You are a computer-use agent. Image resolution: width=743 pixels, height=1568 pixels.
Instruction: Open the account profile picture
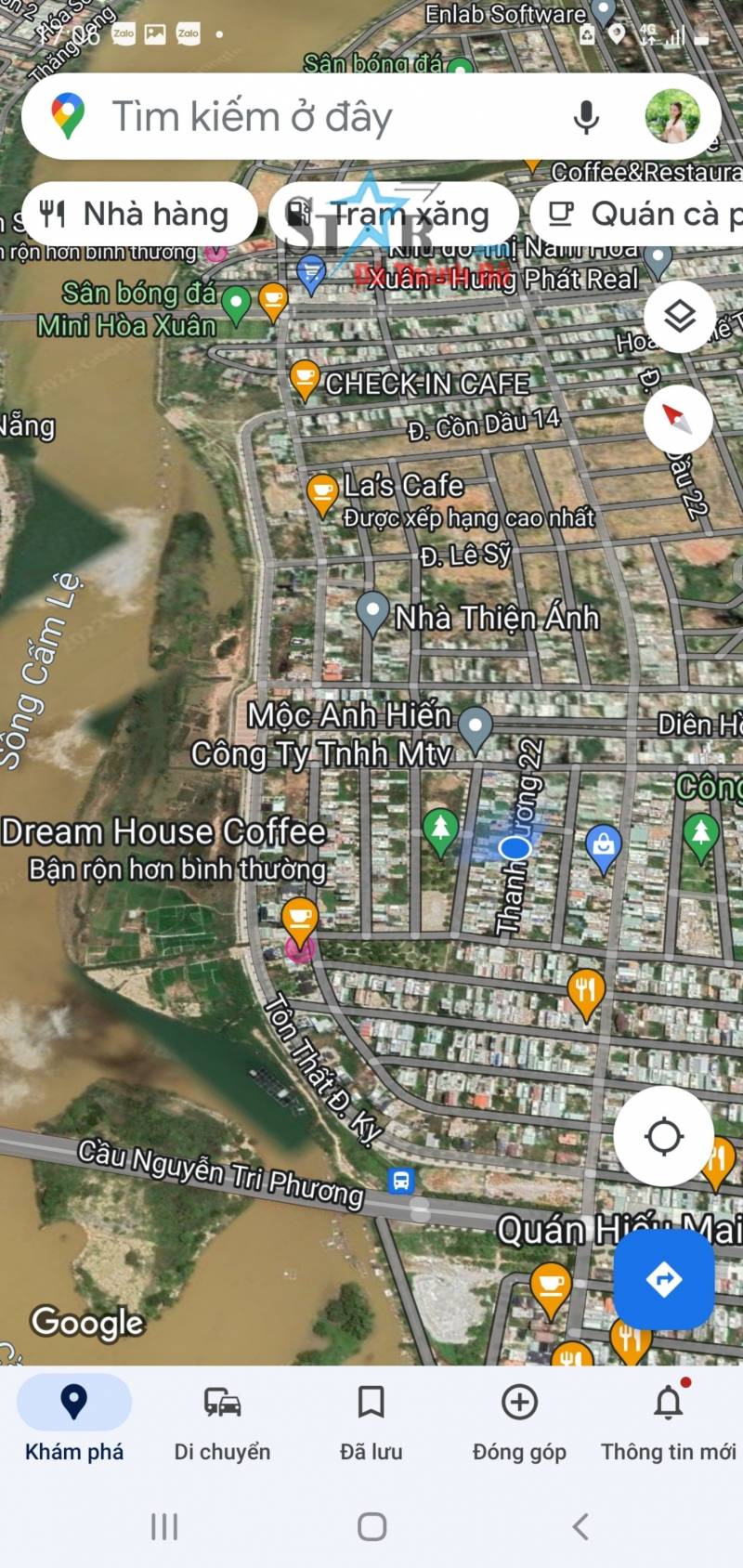(672, 116)
